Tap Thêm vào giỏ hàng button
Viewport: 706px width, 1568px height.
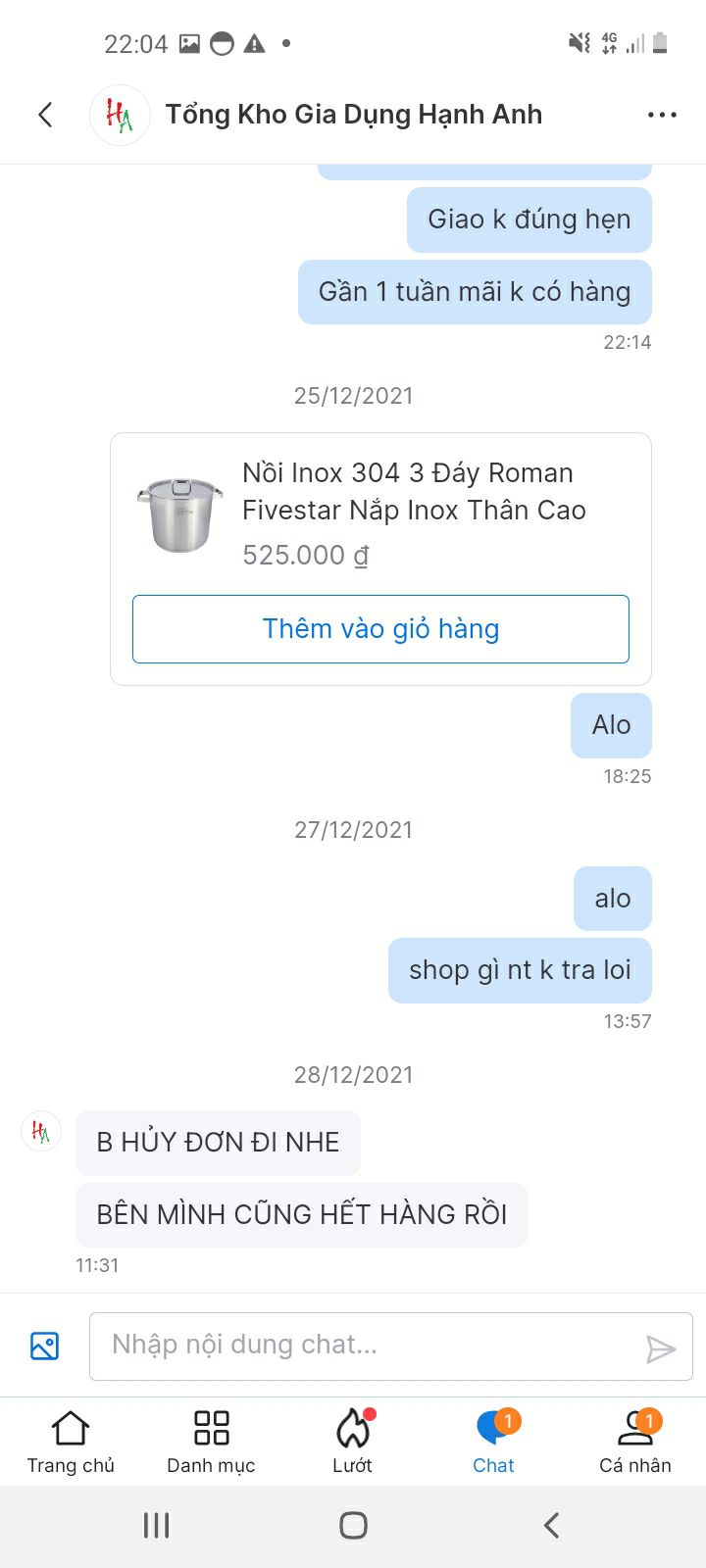click(x=380, y=628)
